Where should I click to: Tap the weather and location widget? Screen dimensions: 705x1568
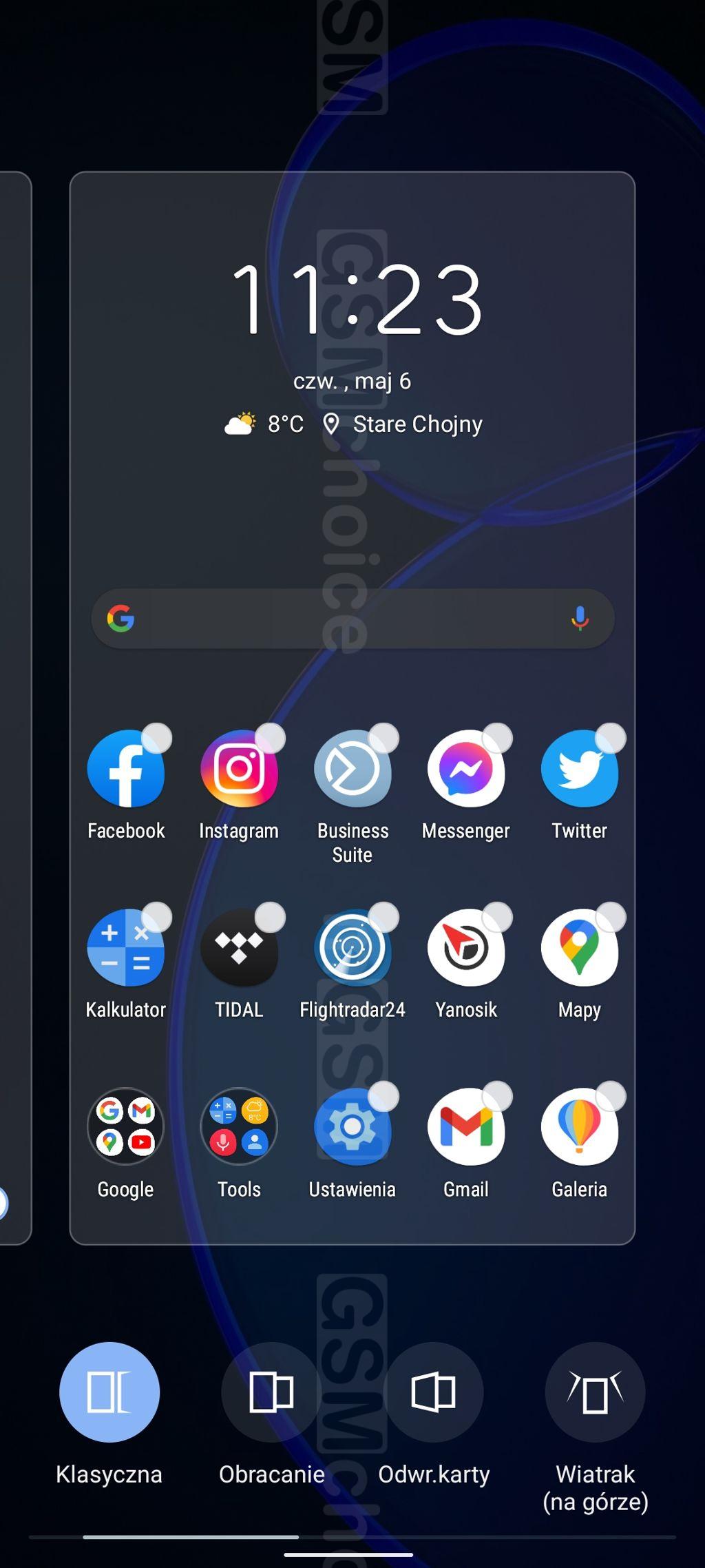pos(353,424)
